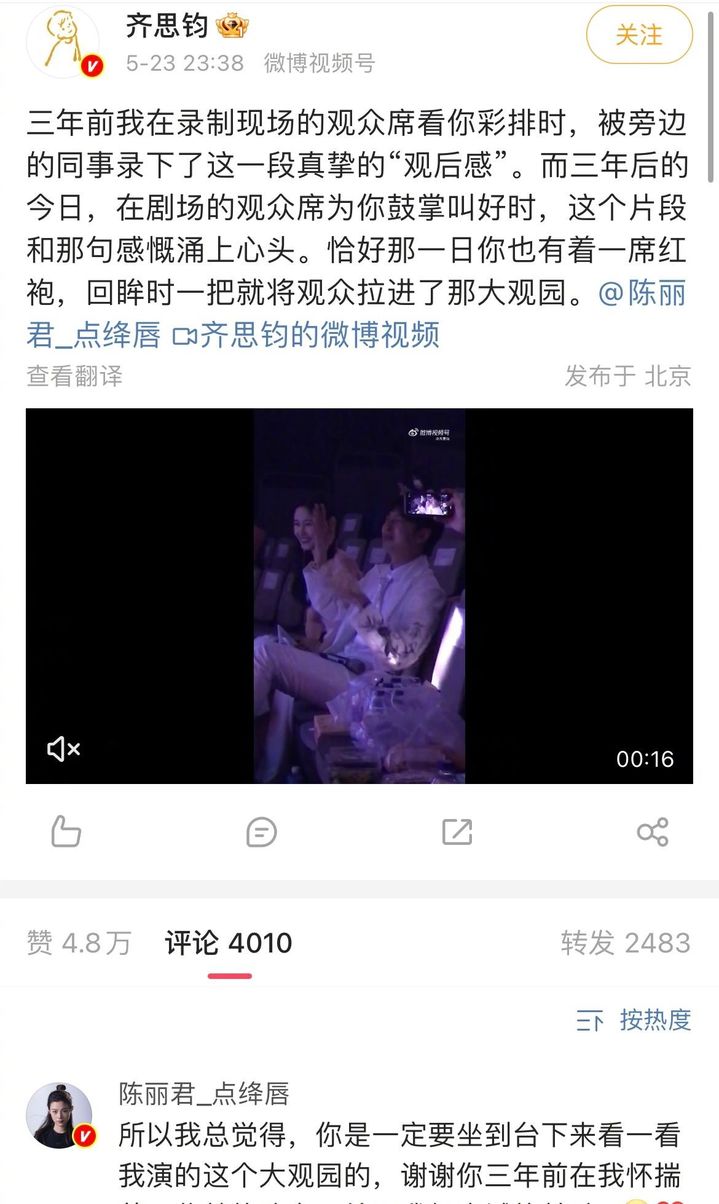Repost this Weibo post
Screen dimensions: 719x1204
(x=457, y=832)
